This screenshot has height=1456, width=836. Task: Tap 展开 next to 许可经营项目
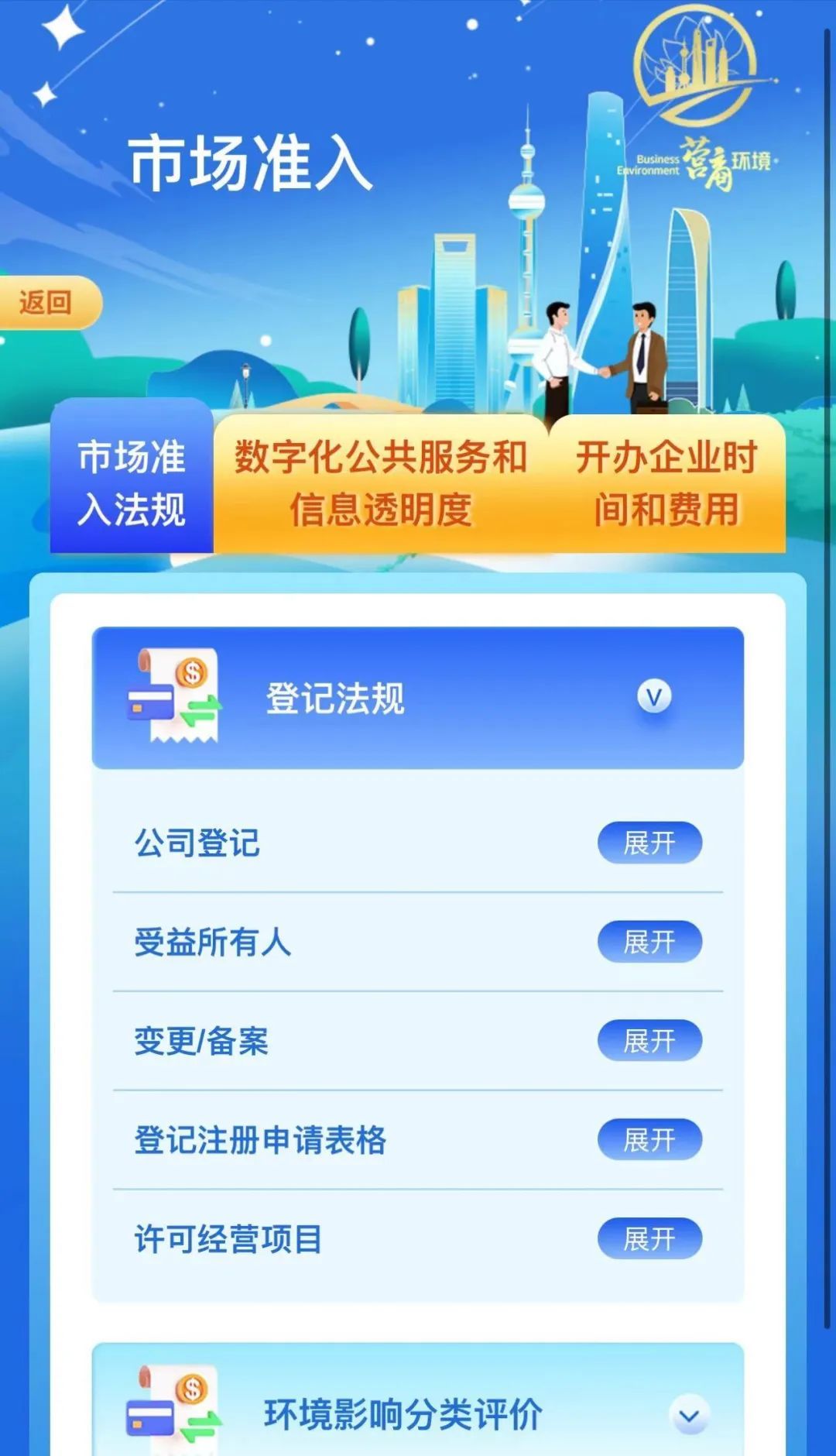649,1239
